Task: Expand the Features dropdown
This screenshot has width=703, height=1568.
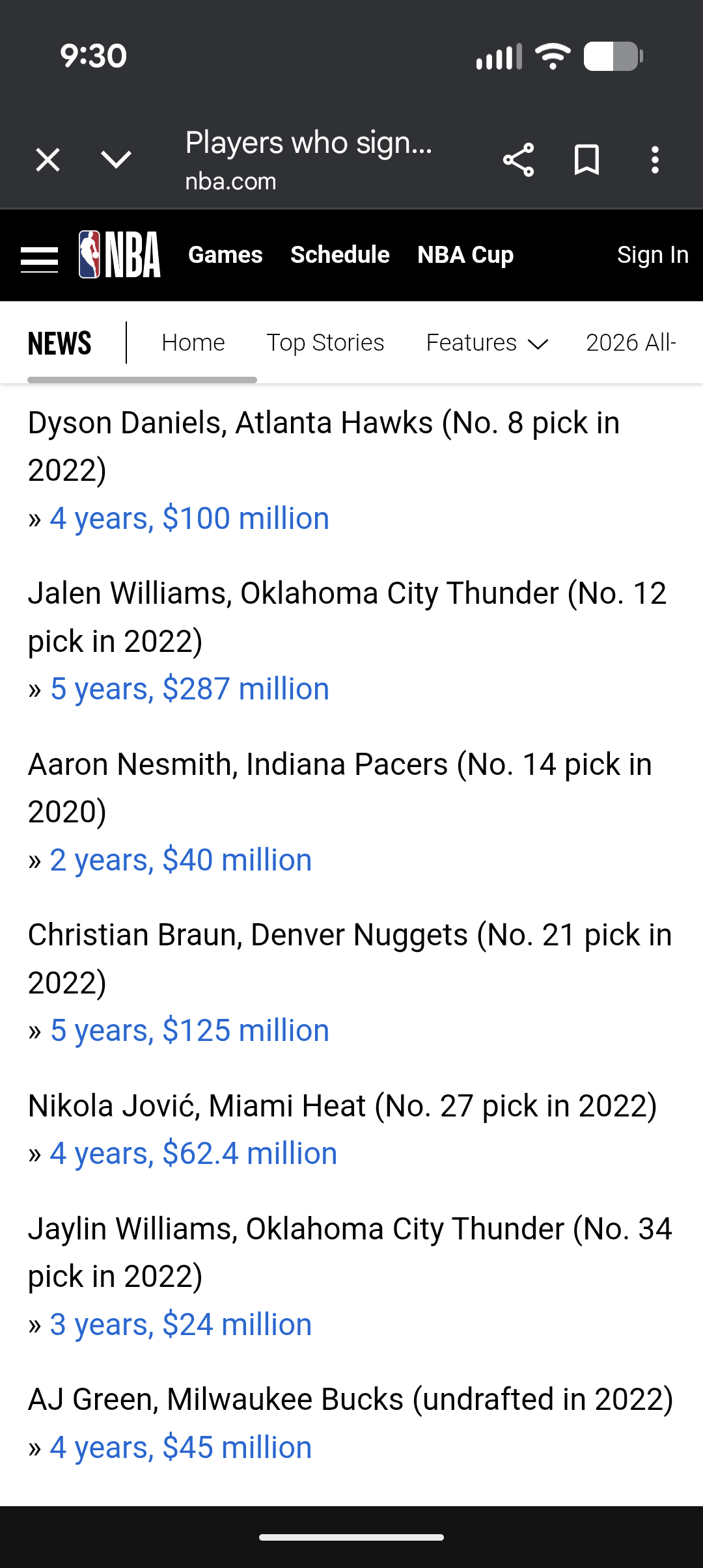Action: pos(487,343)
